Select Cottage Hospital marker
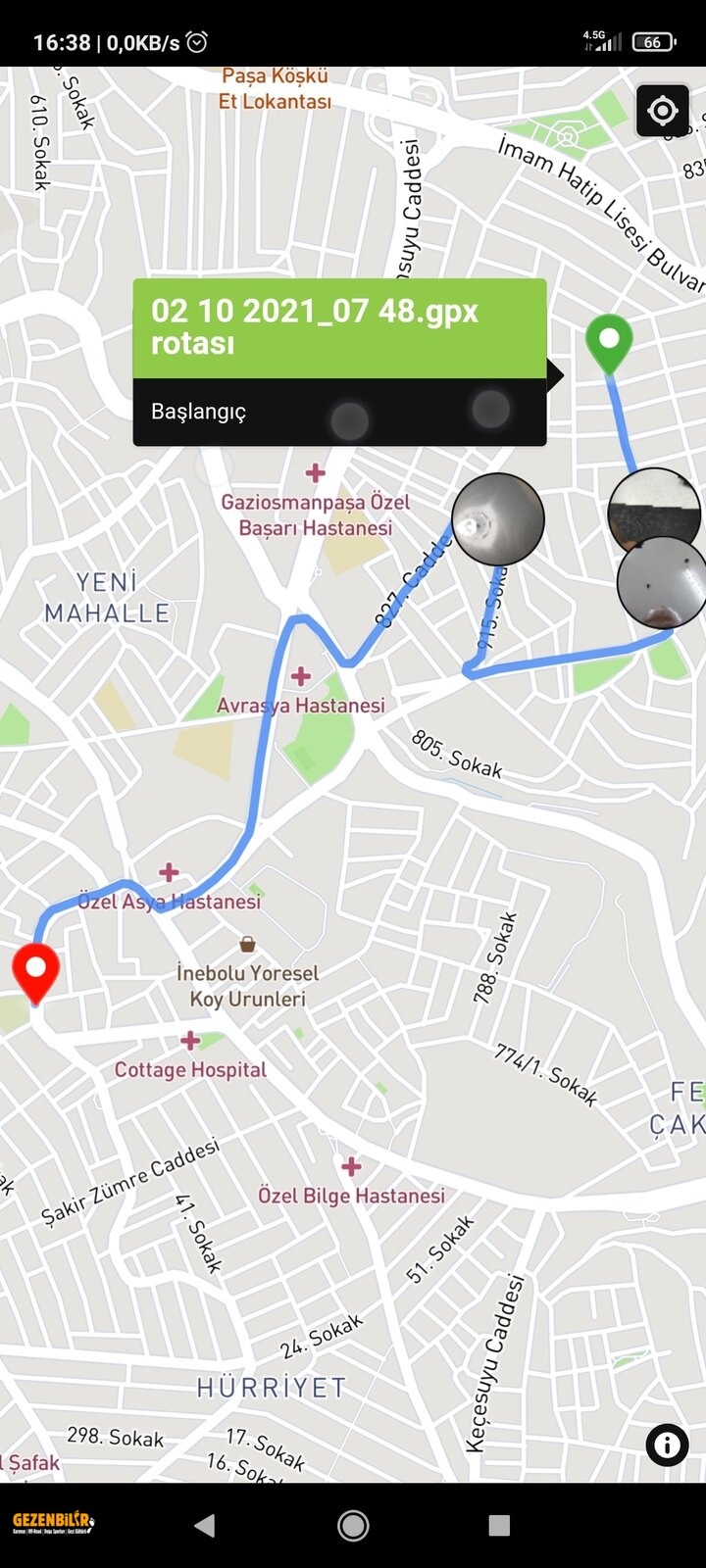 (190, 1042)
